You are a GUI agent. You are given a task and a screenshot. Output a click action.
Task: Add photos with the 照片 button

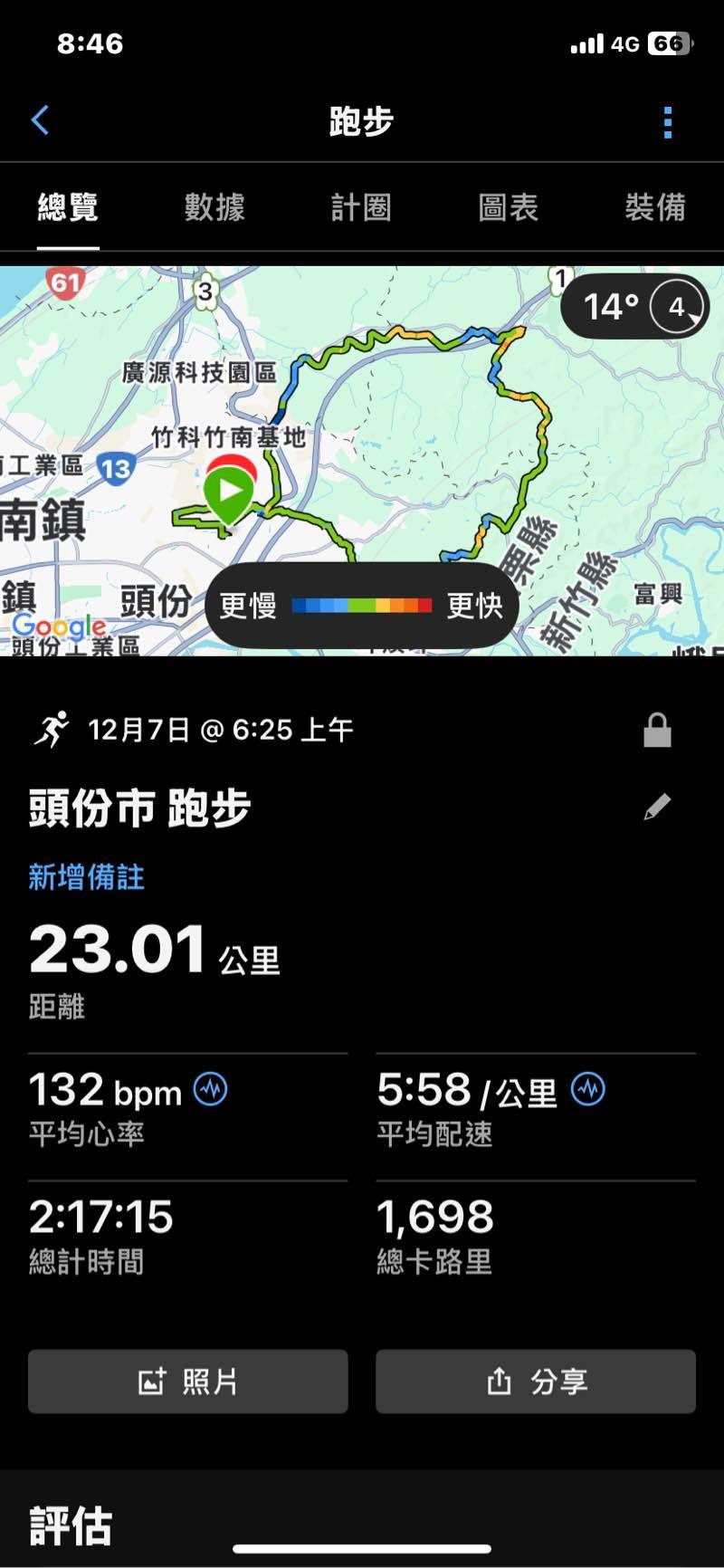[x=188, y=1382]
